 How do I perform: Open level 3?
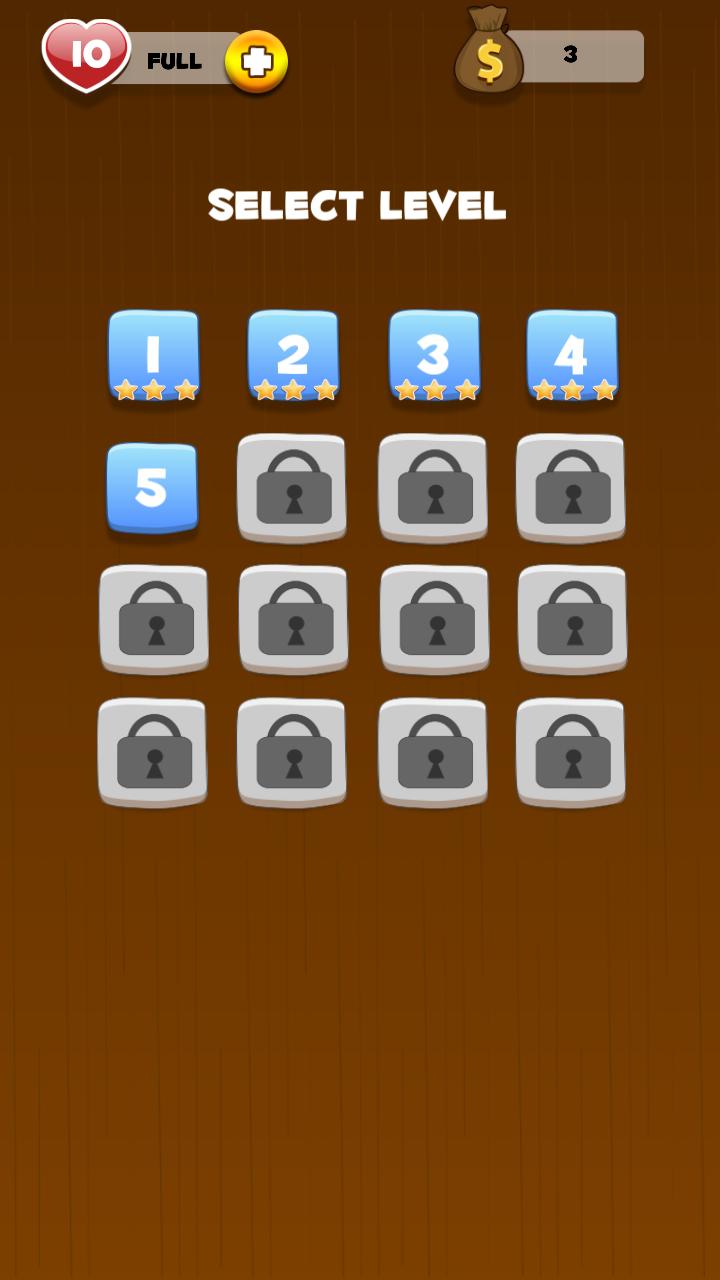point(434,356)
